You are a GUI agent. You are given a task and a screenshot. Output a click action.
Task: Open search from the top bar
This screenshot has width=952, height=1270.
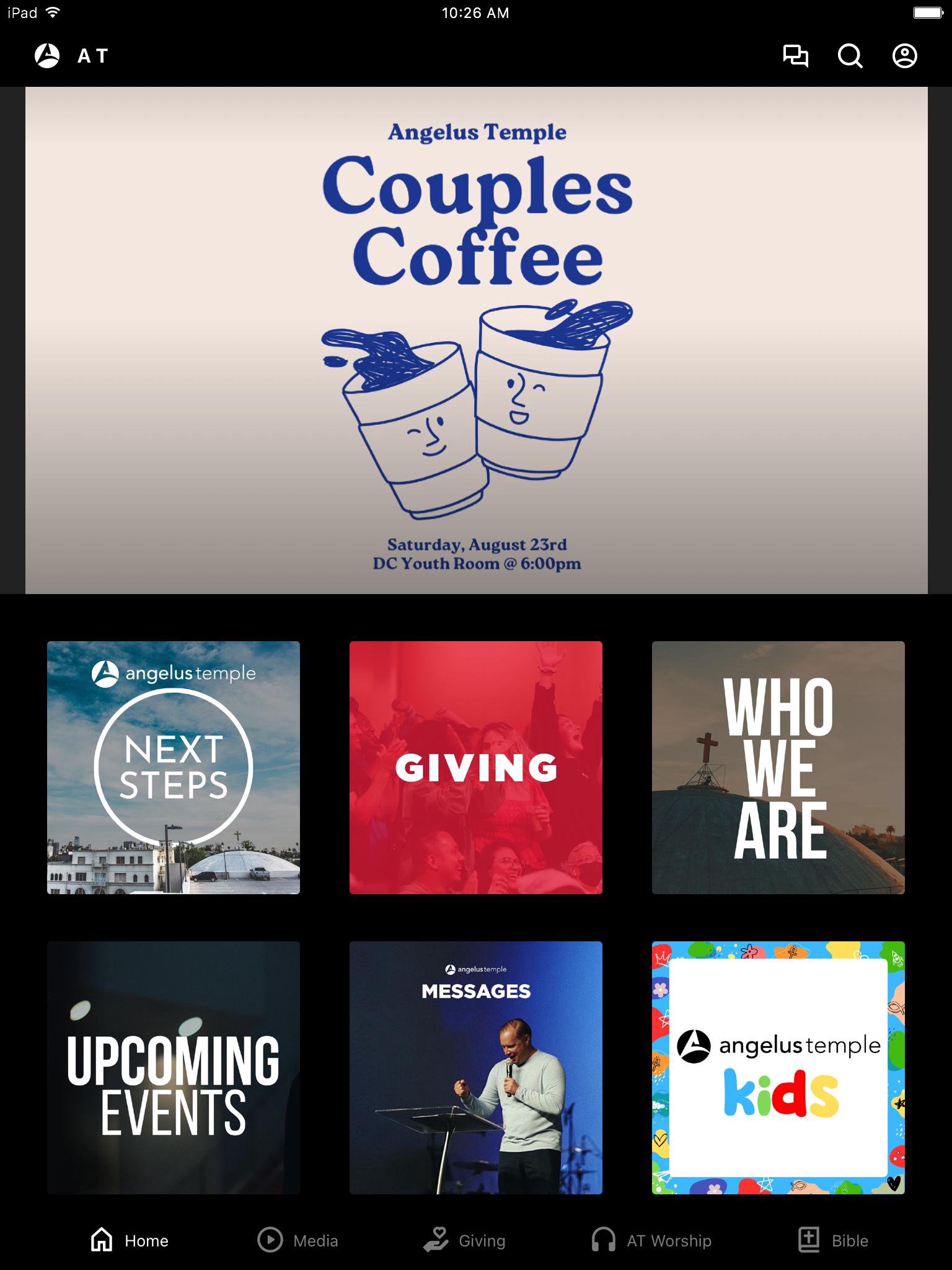click(850, 56)
